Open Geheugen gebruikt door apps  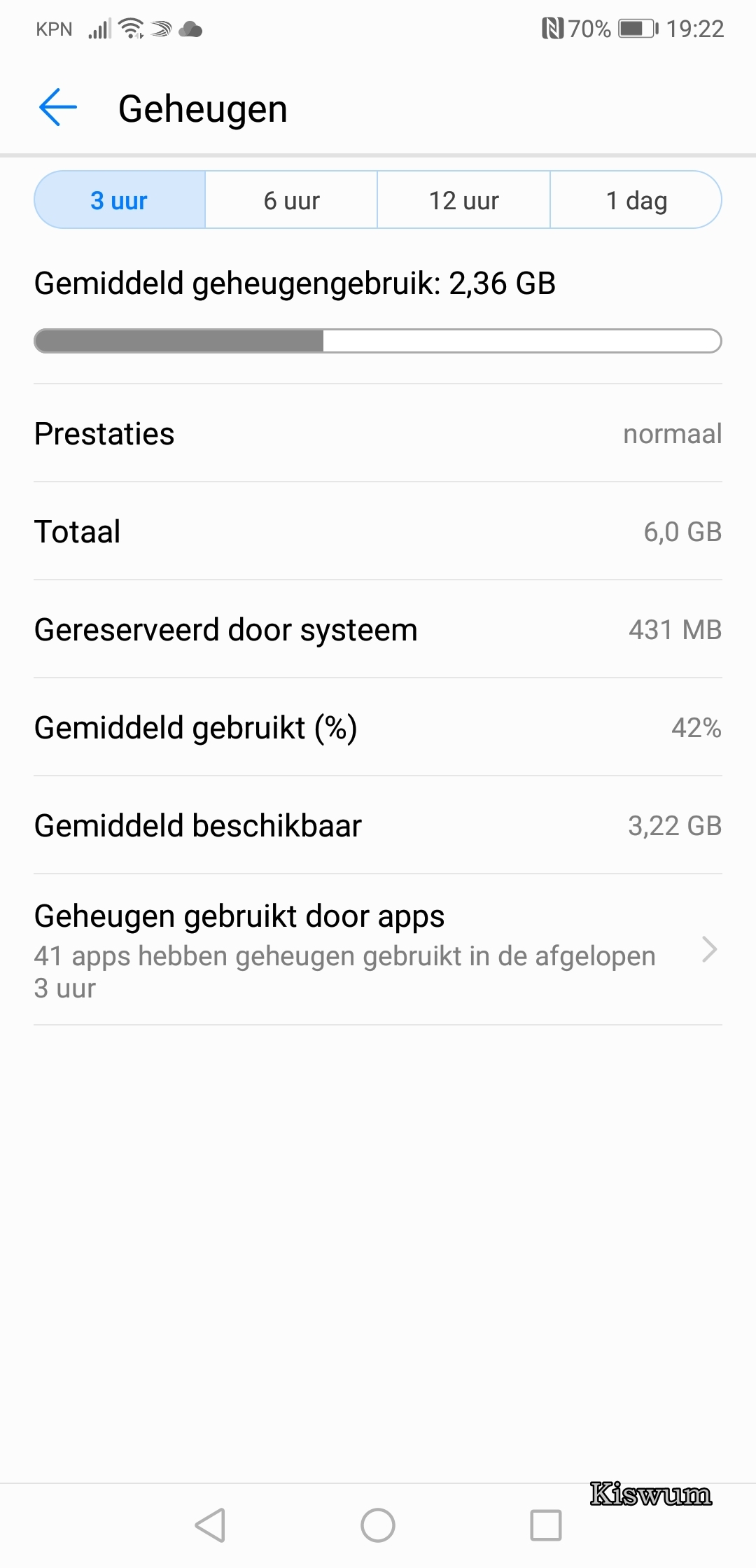(378, 950)
